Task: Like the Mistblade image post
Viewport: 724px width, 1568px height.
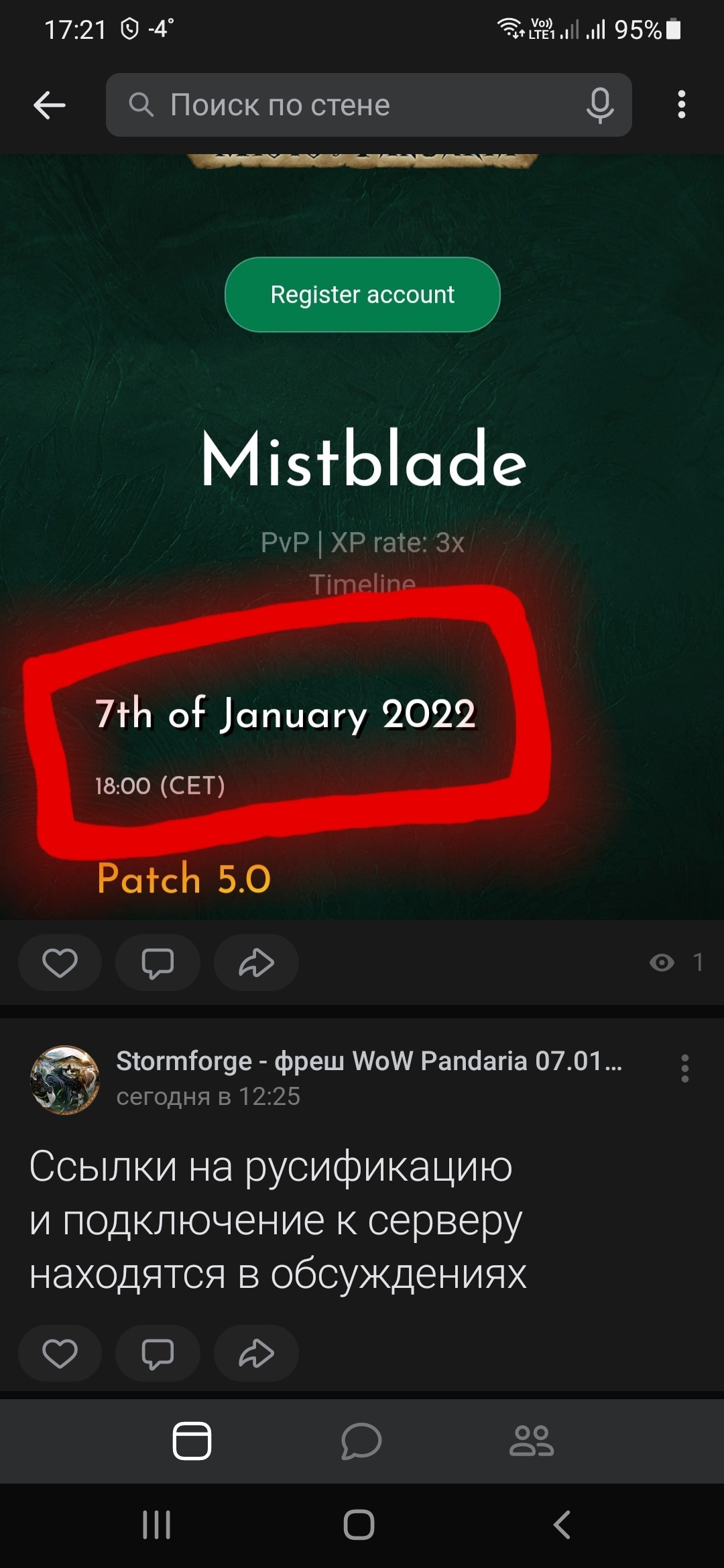Action: click(x=60, y=963)
